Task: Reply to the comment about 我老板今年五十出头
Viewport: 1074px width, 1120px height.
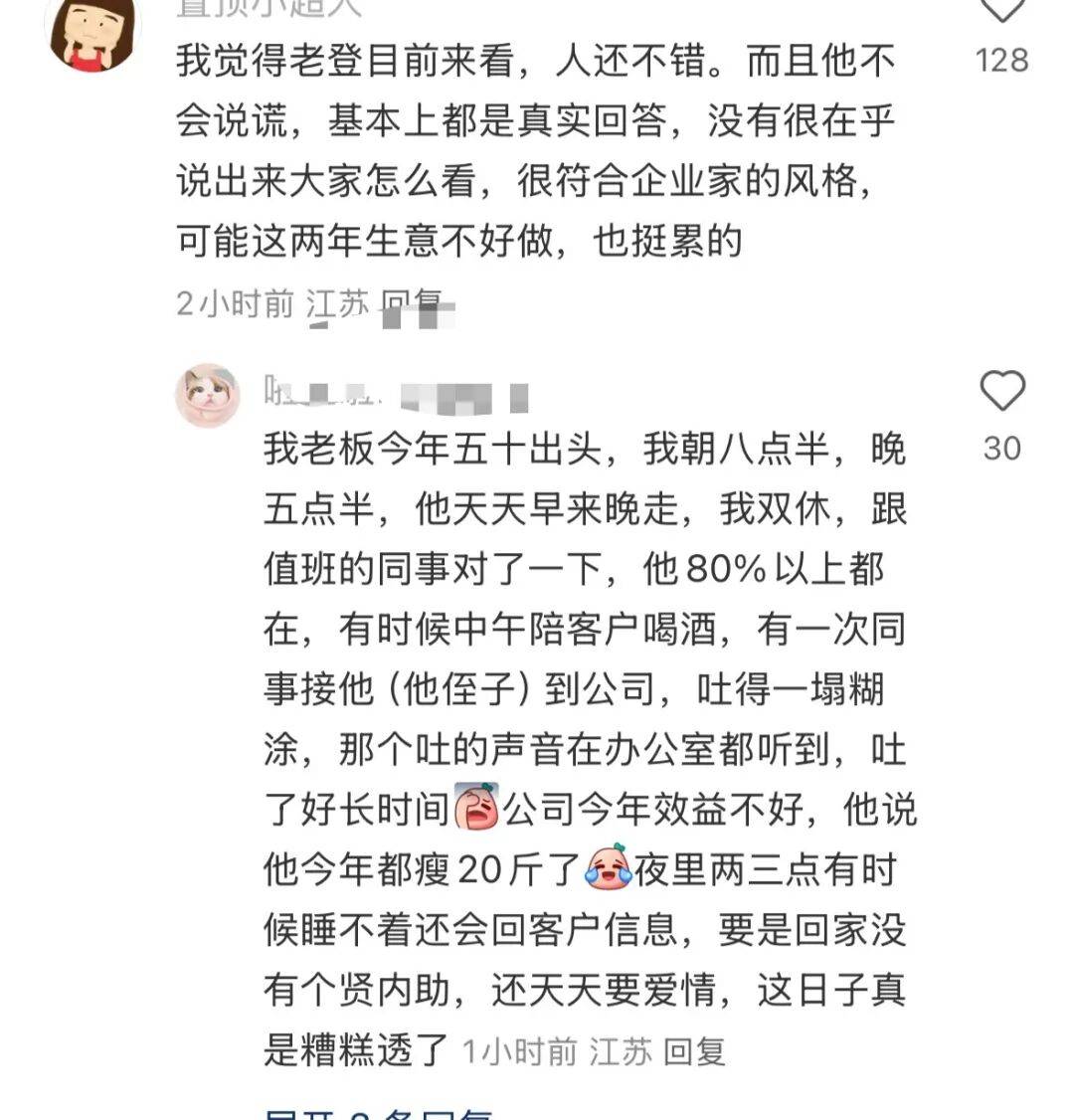Action: pos(694,1051)
